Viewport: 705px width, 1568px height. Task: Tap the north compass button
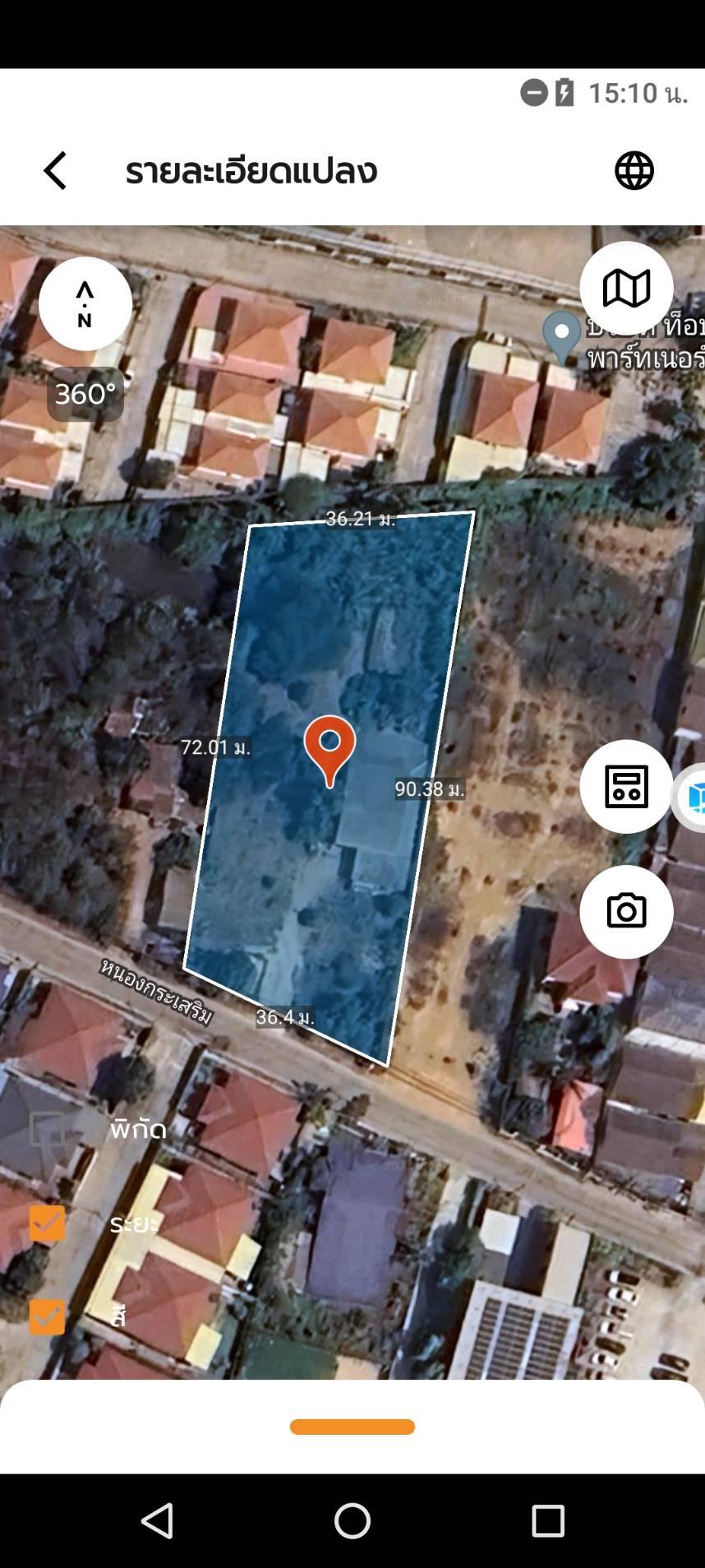[x=85, y=304]
